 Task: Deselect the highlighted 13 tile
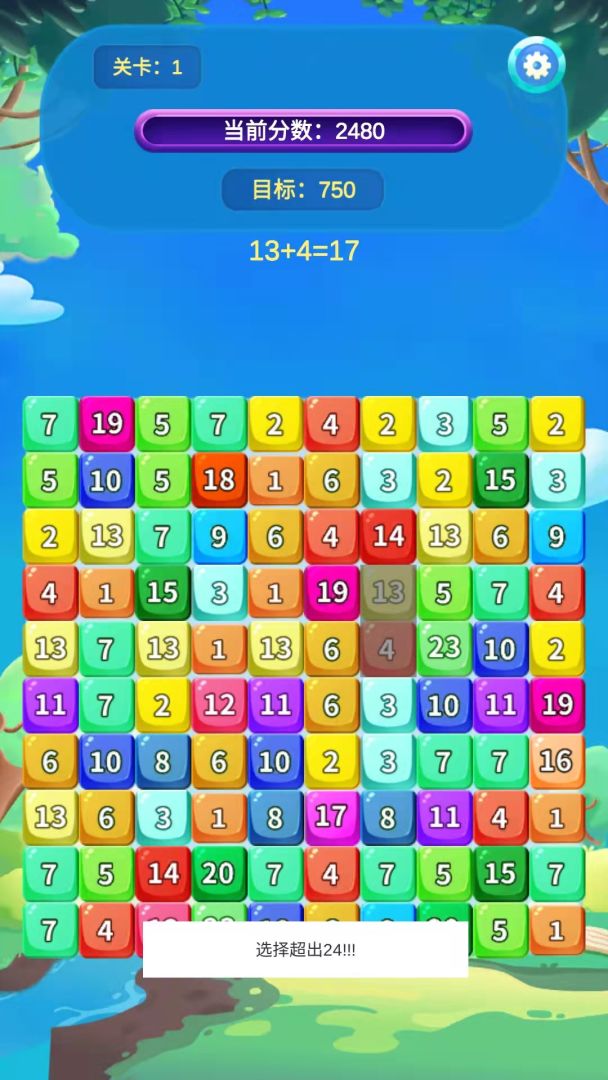tap(388, 592)
